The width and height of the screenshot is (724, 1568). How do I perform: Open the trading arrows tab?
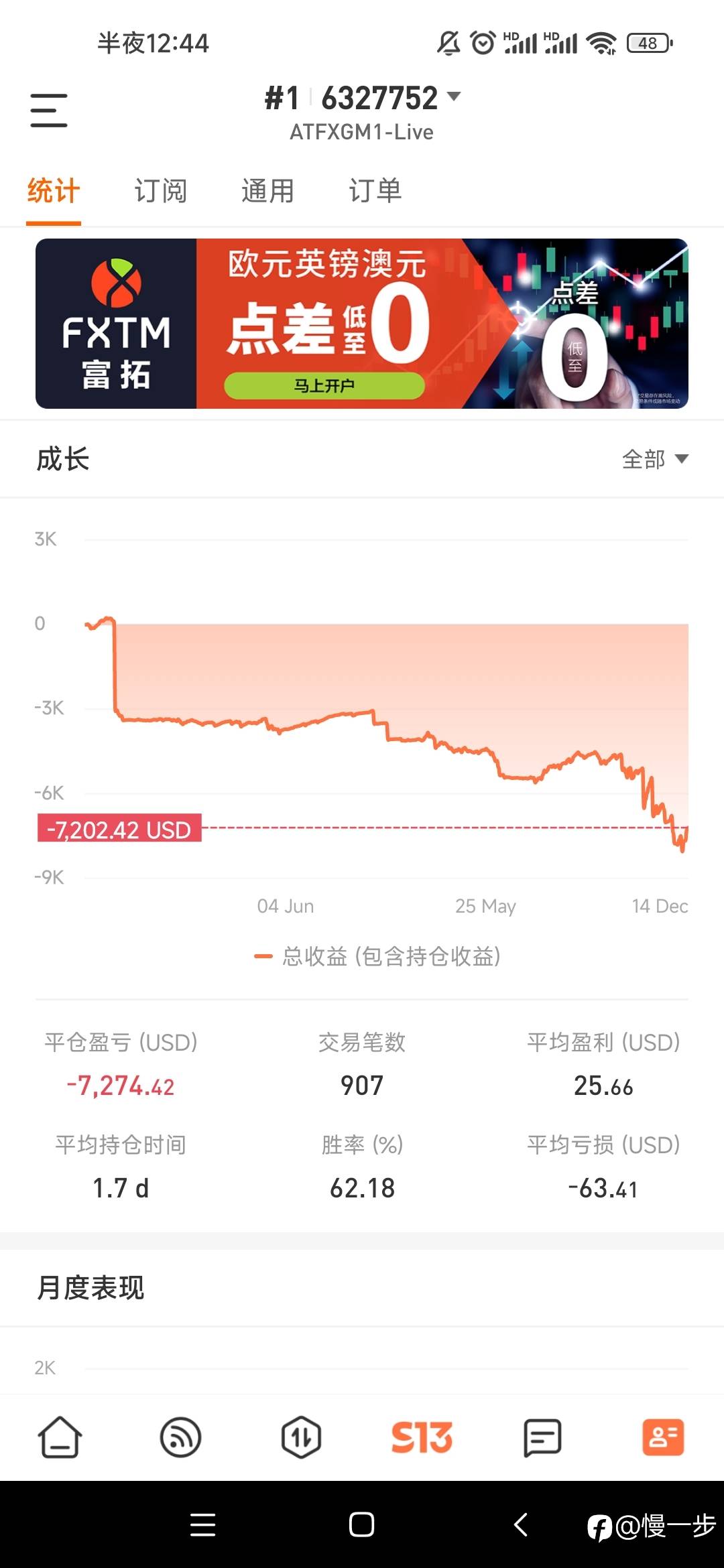click(301, 1437)
